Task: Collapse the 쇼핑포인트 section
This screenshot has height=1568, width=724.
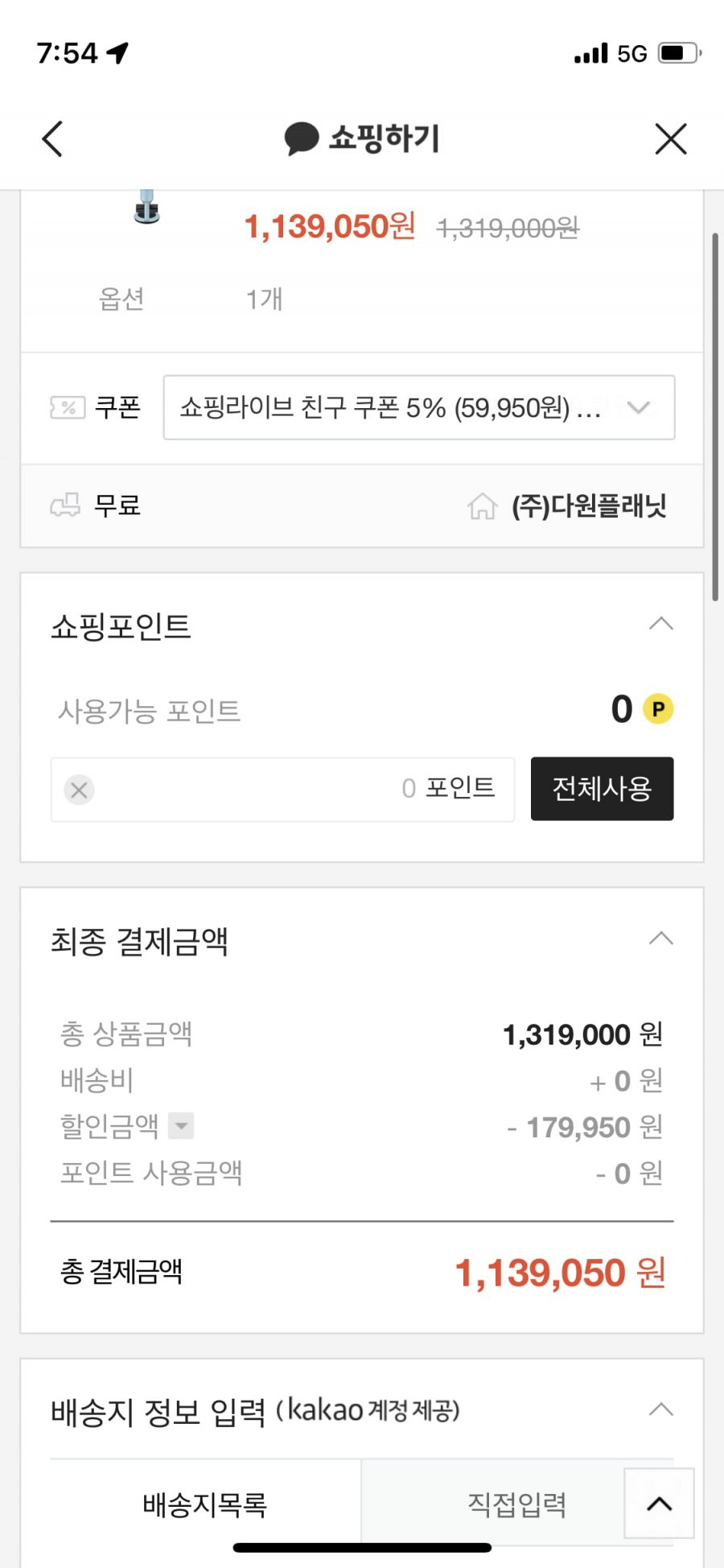Action: (660, 624)
